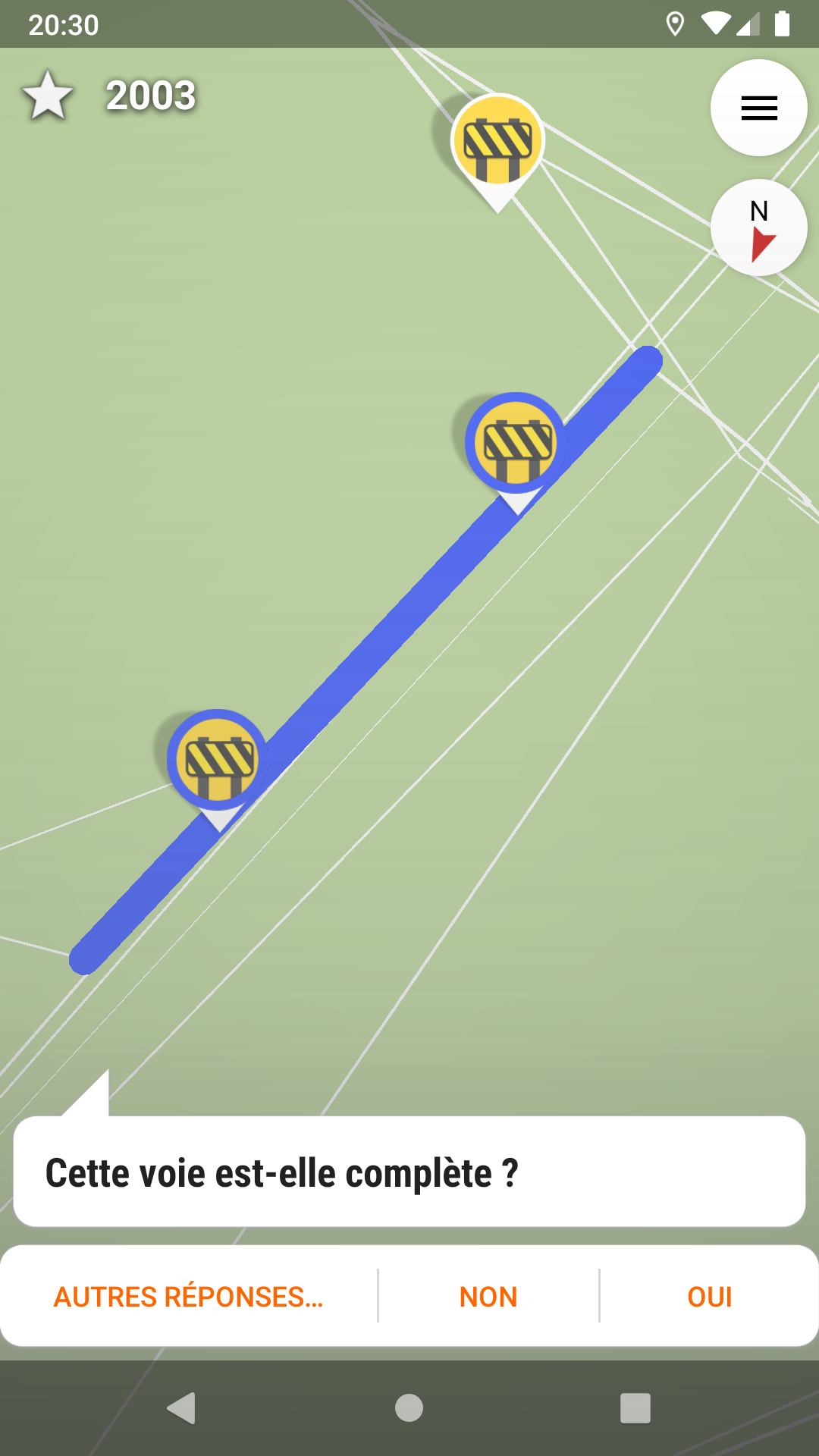Screen dimensions: 819x1456
Task: Open the hamburger main menu
Action: click(758, 108)
